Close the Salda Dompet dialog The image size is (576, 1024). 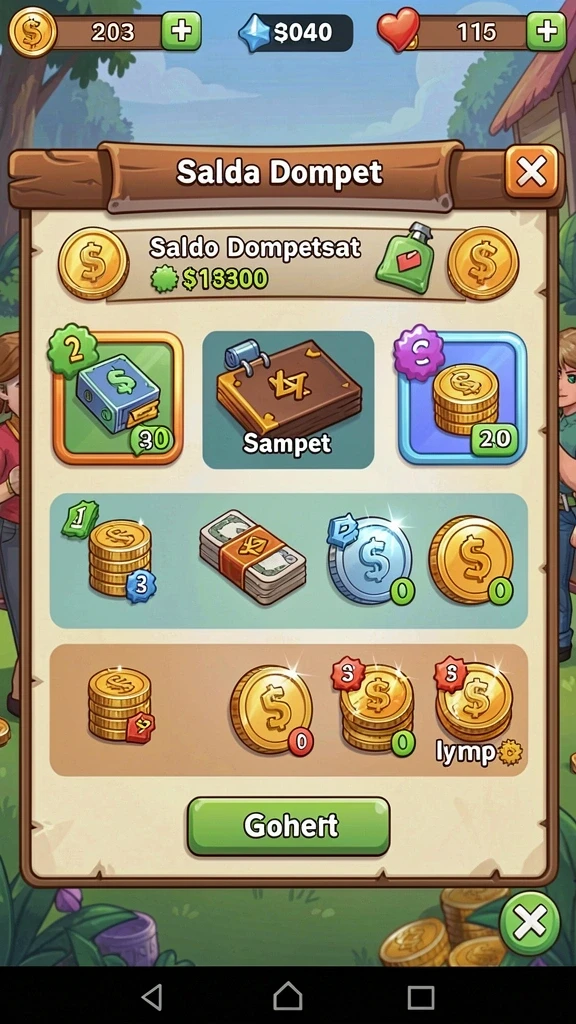pos(532,172)
